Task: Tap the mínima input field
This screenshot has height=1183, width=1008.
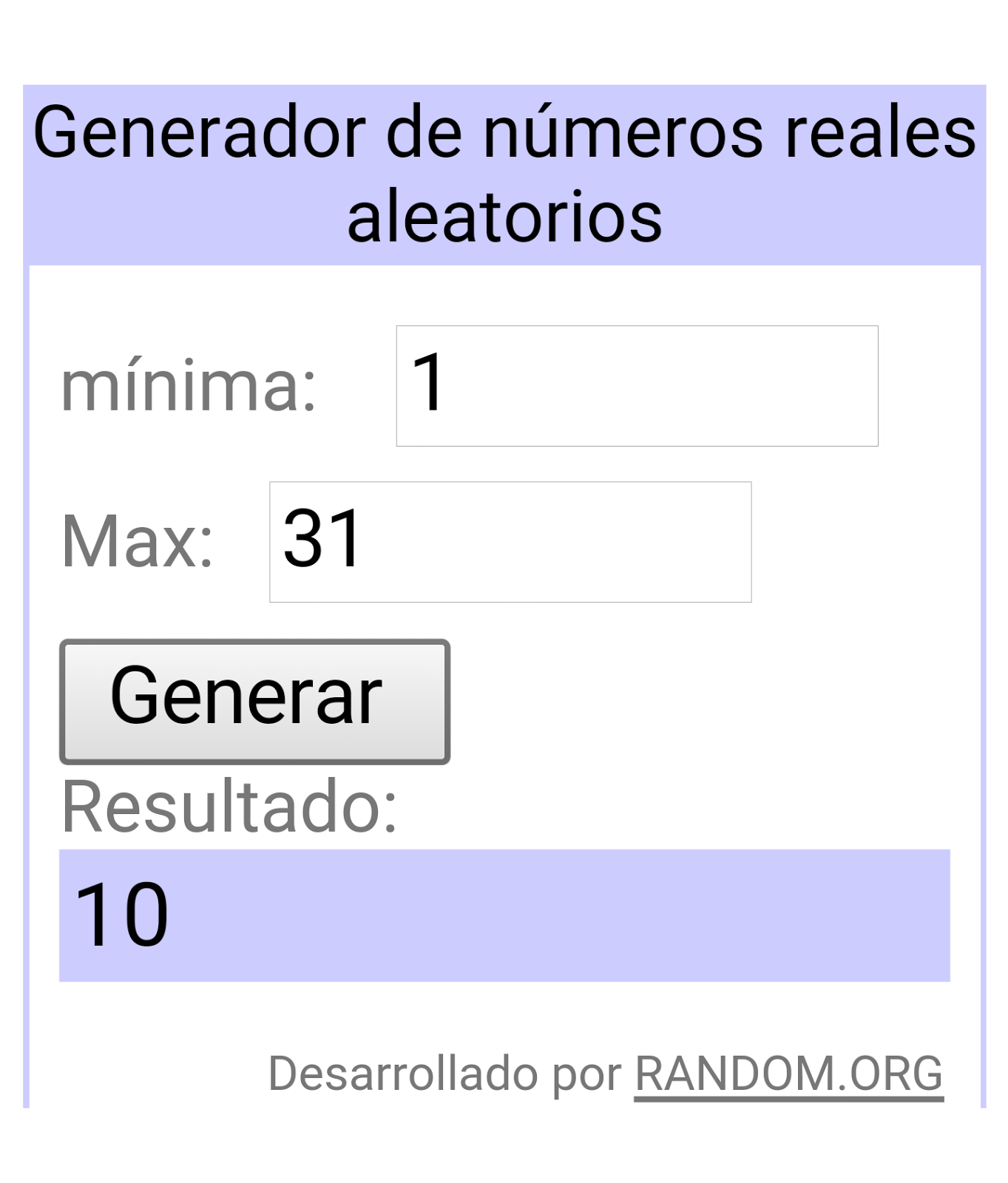Action: coord(636,385)
